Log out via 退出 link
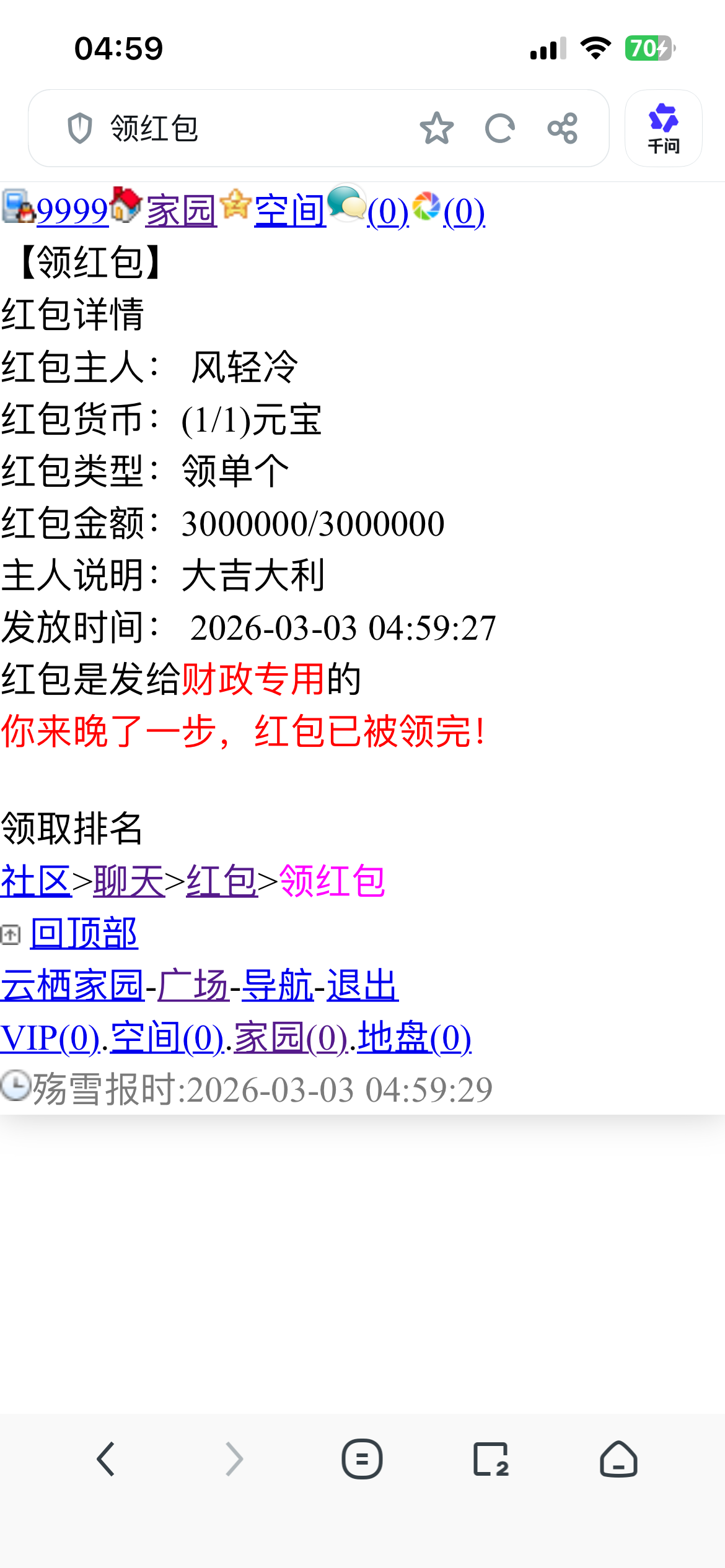 tap(362, 985)
